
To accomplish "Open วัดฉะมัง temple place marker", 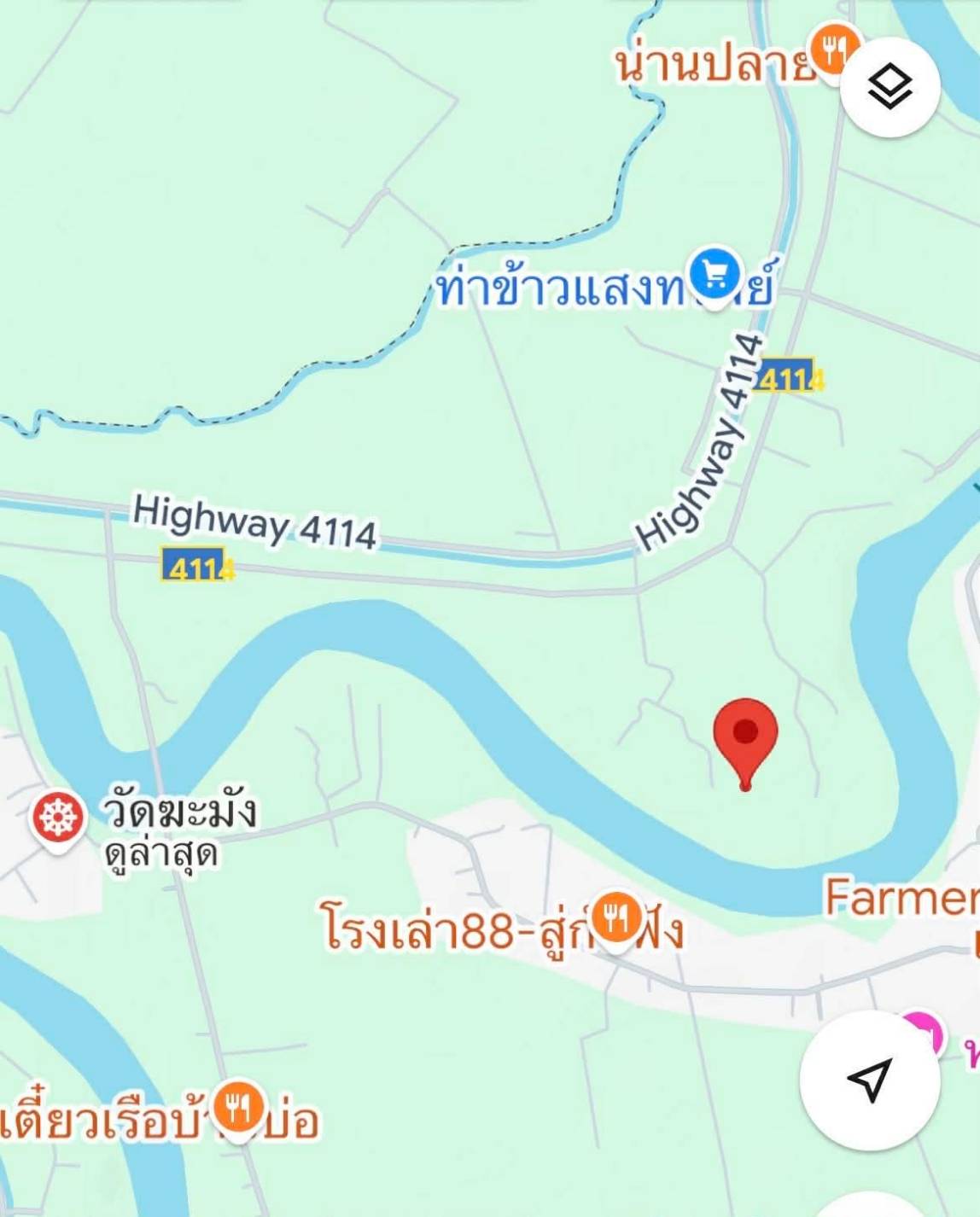I will [57, 818].
